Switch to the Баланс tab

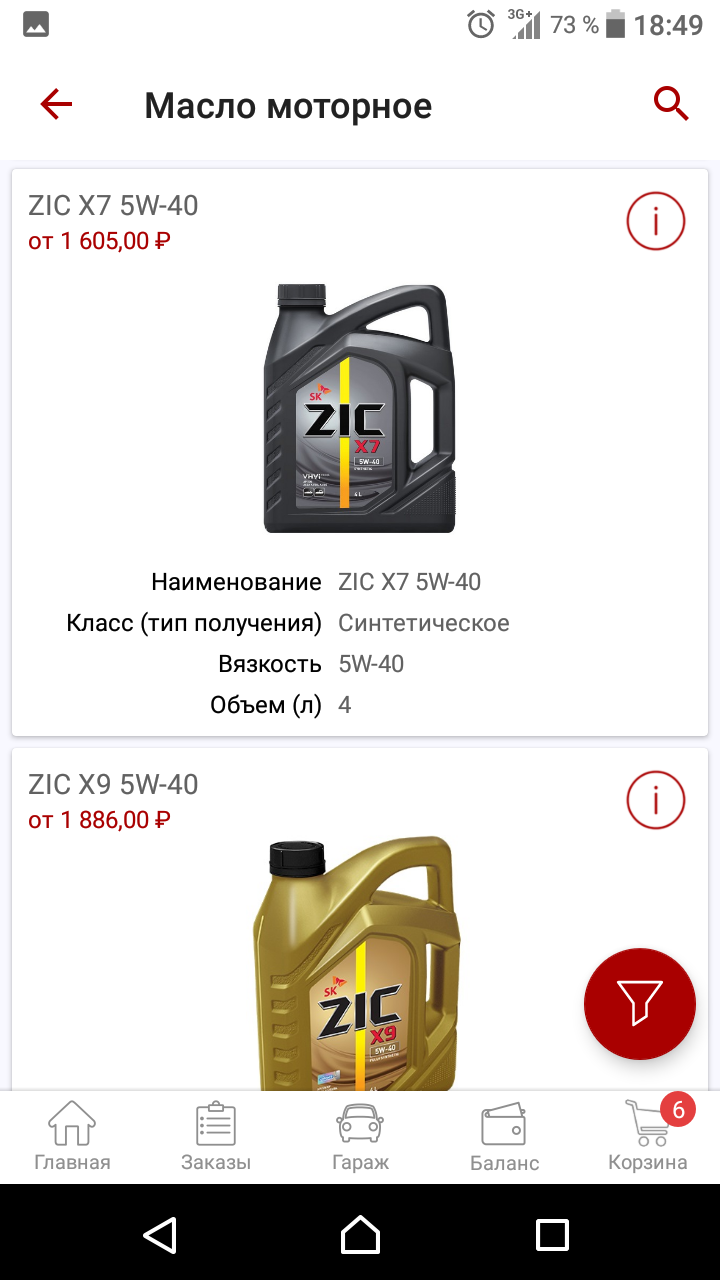[x=504, y=1137]
